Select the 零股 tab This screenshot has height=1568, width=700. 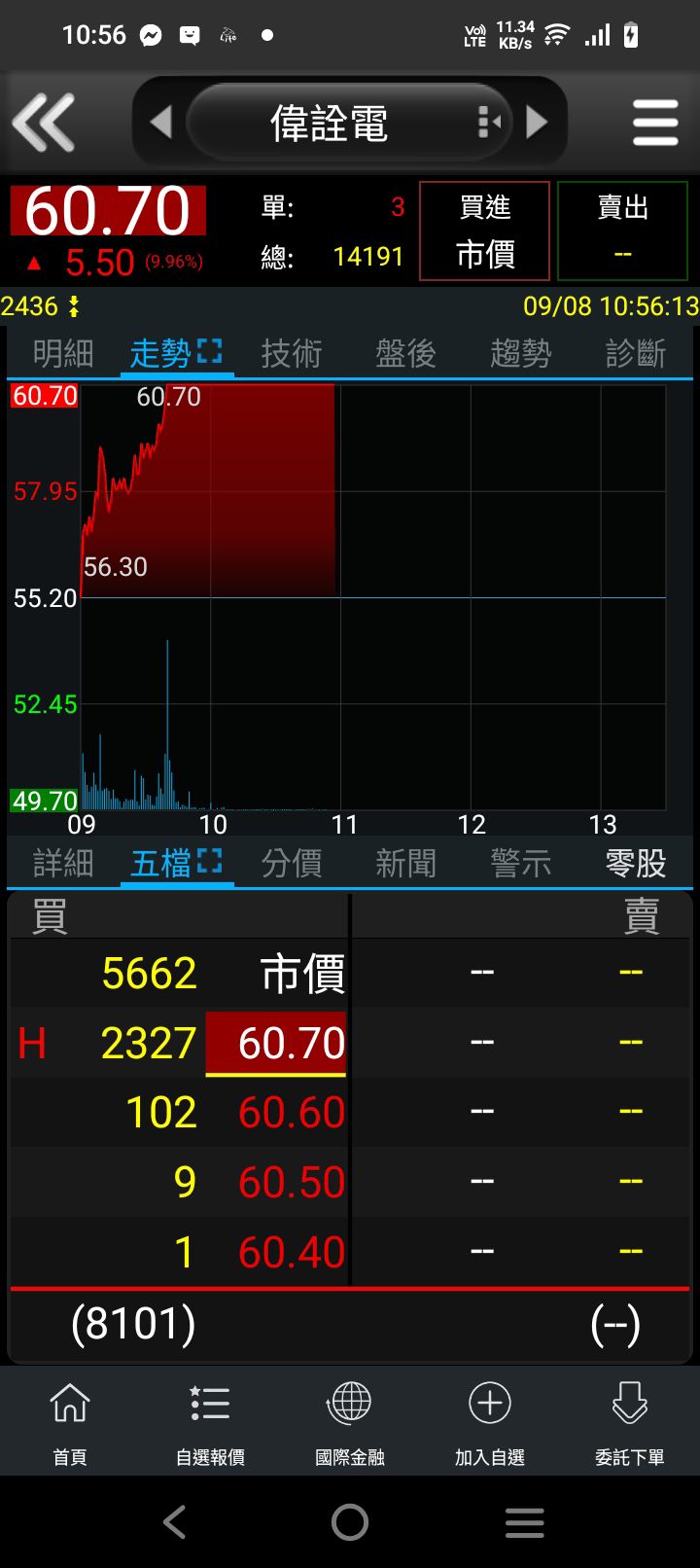point(636,863)
